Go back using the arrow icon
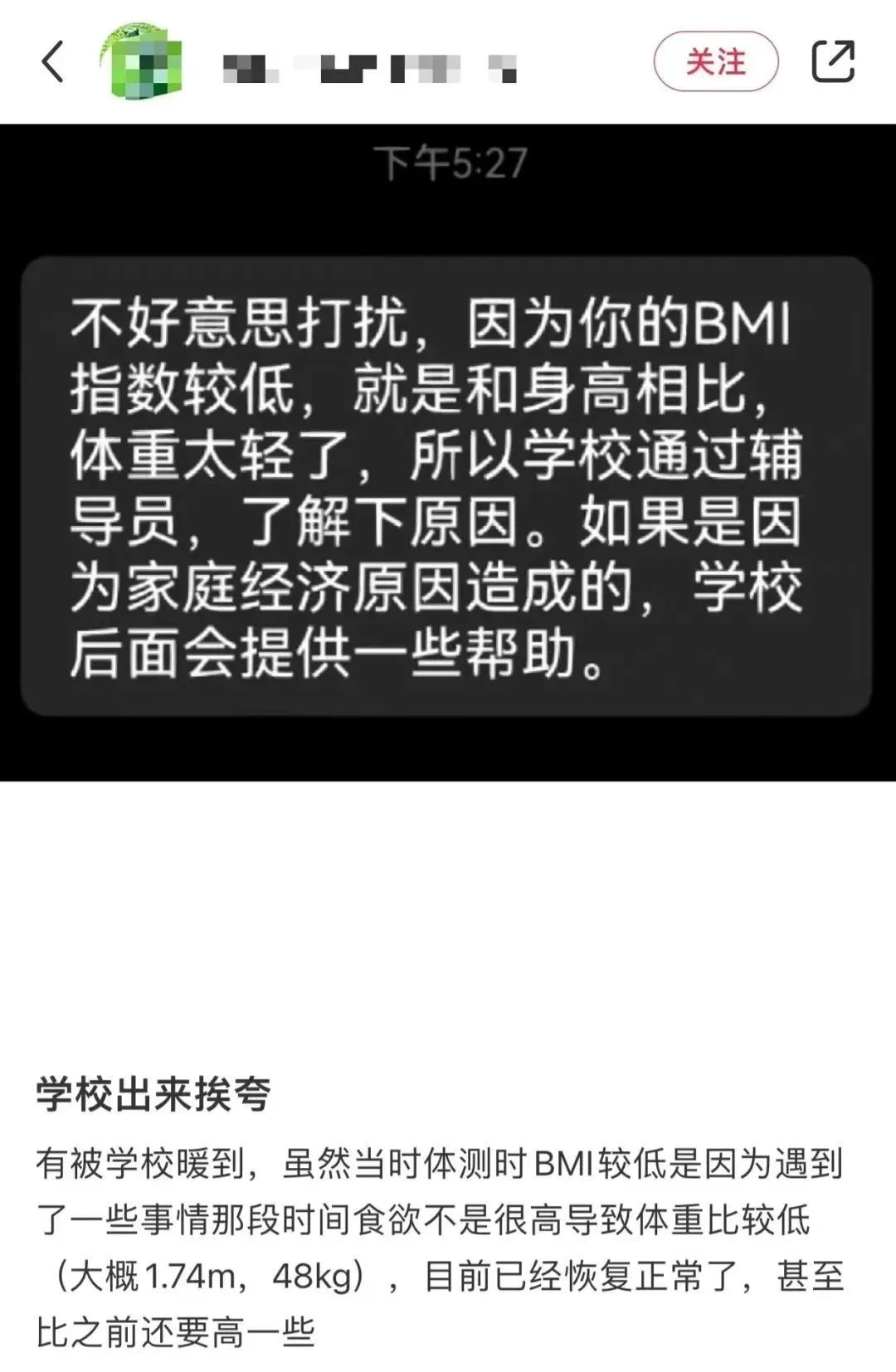896x1372 pixels. (52, 62)
